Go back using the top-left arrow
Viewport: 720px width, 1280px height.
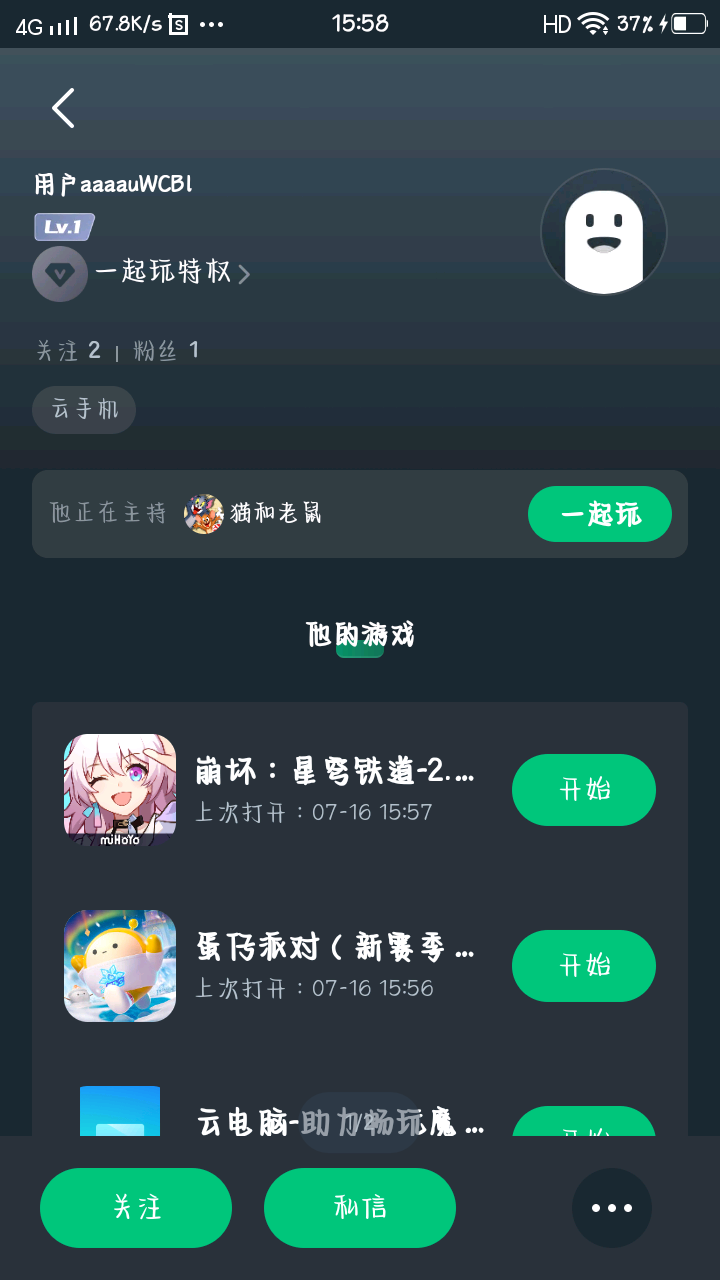[64, 108]
